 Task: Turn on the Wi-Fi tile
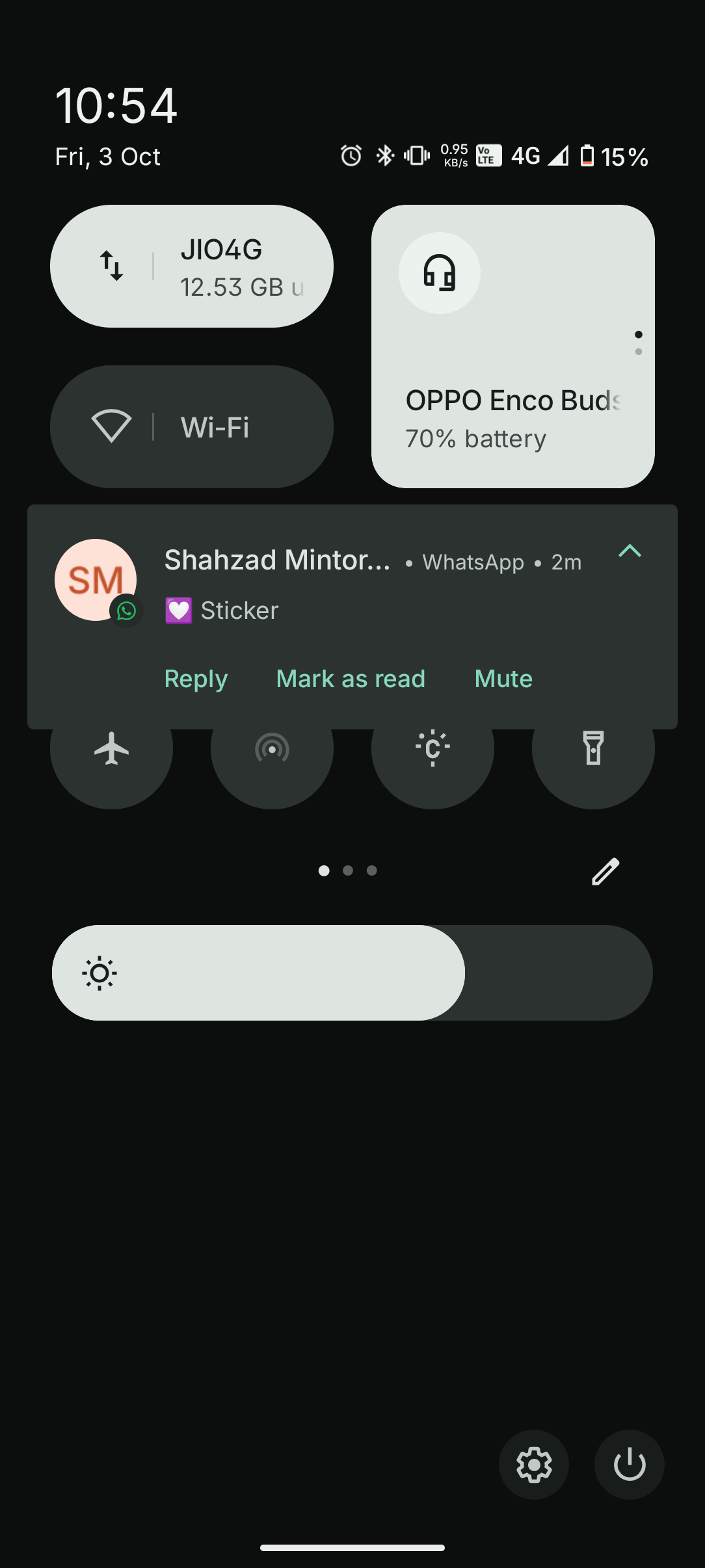[x=111, y=426]
